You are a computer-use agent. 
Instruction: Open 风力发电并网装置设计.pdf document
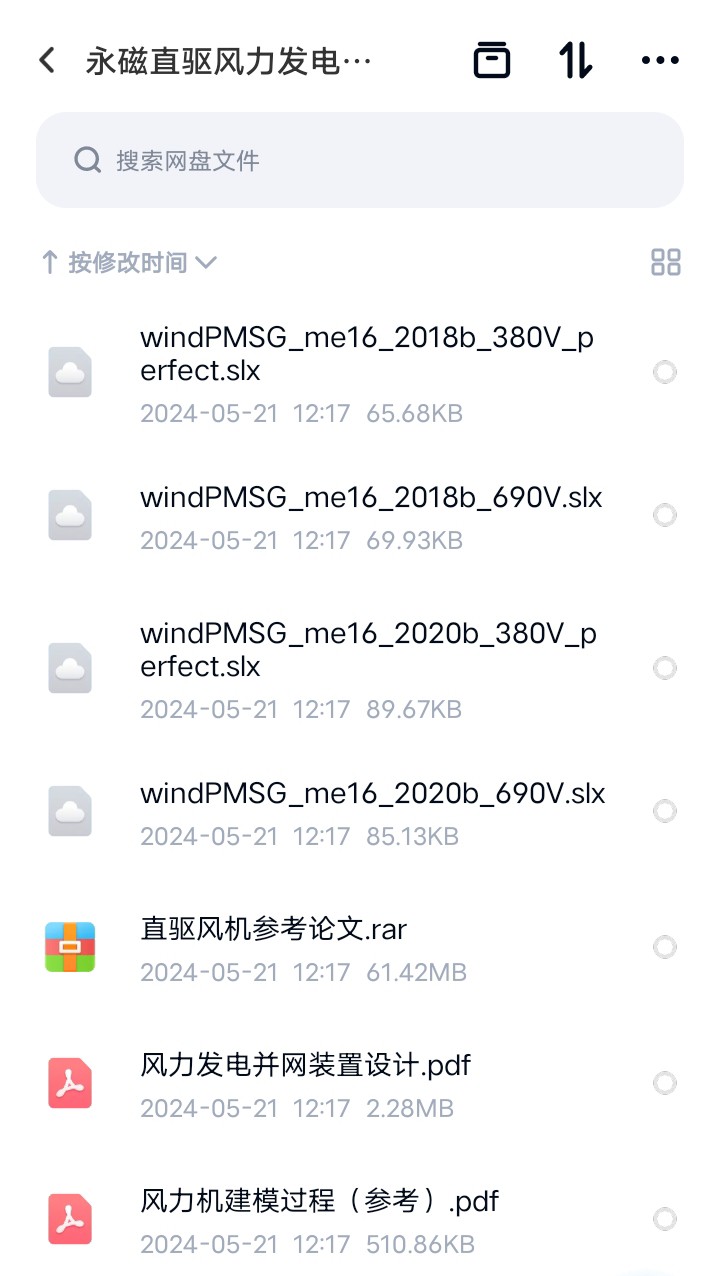point(305,1082)
